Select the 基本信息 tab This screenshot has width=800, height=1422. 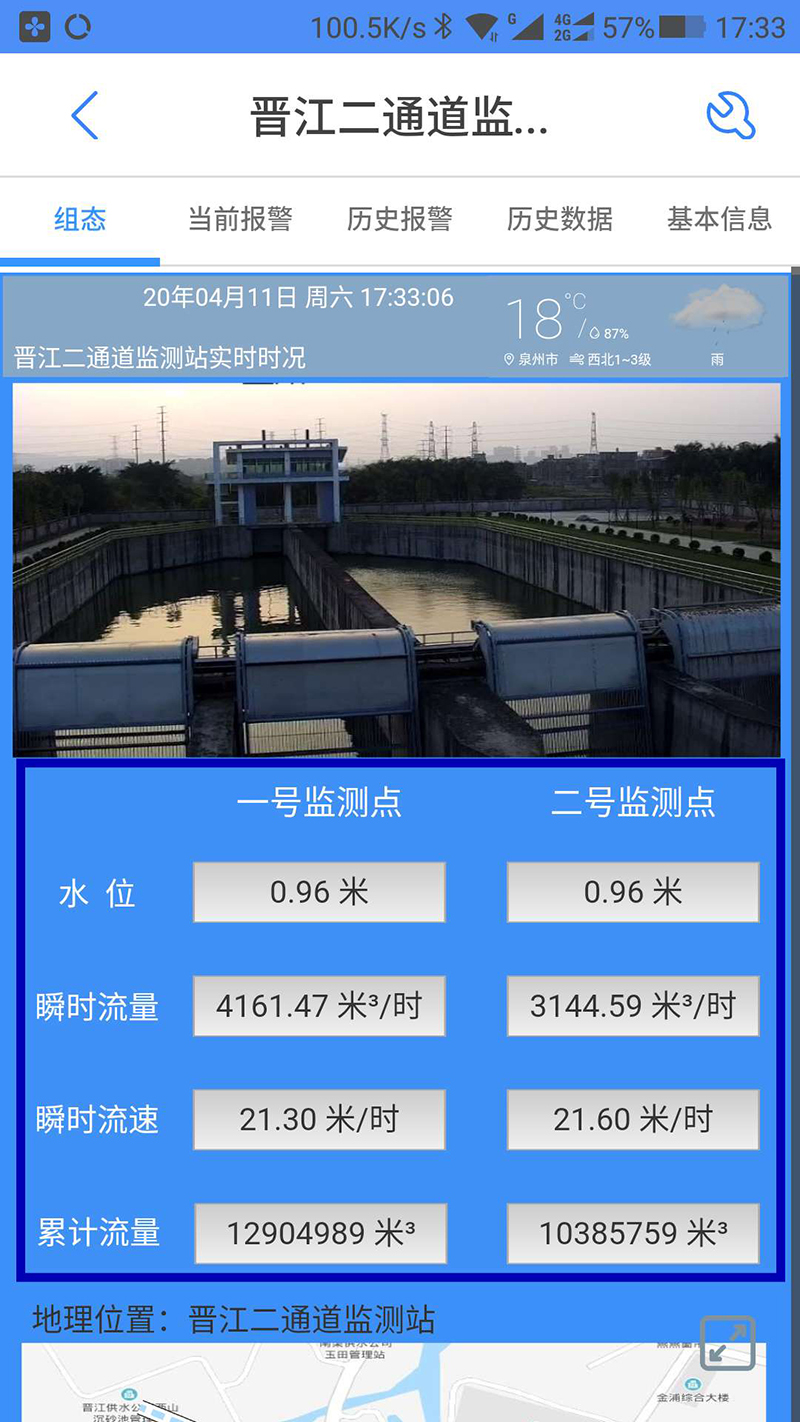tap(719, 219)
